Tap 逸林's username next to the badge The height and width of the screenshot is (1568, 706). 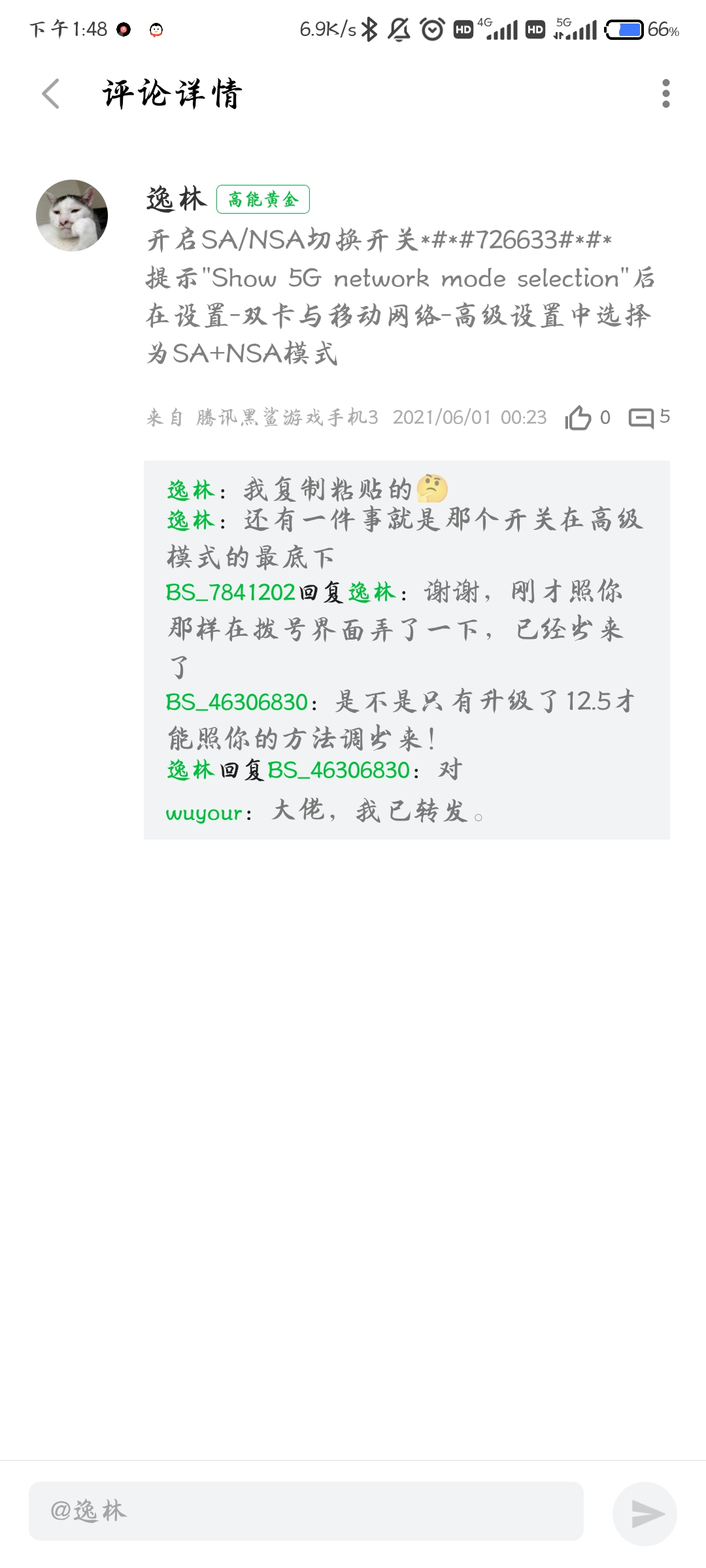point(176,199)
